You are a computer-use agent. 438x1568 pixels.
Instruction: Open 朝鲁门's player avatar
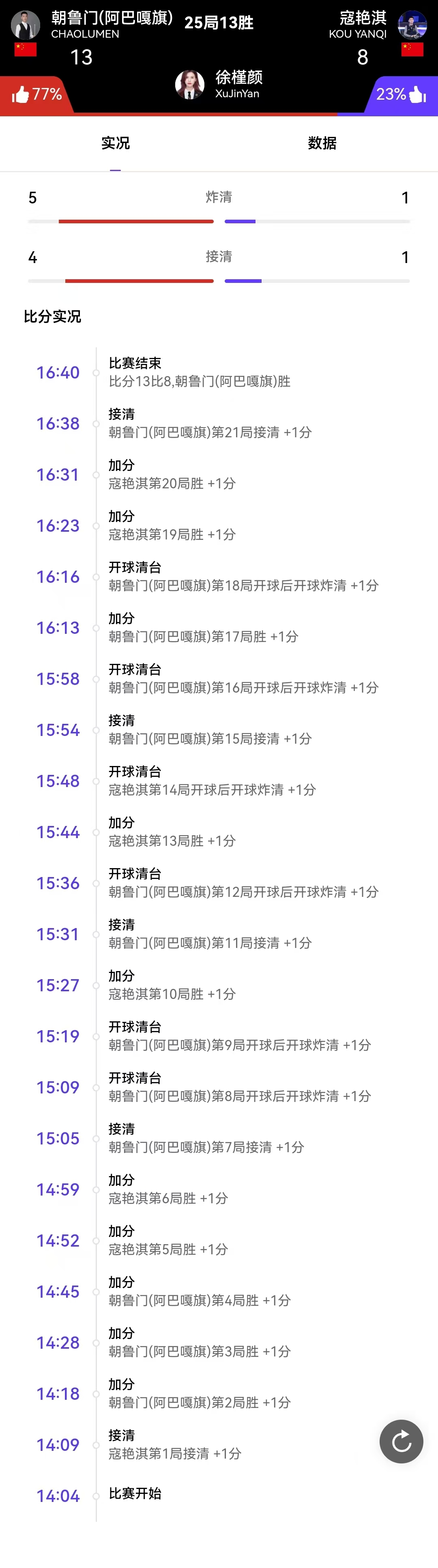tap(26, 24)
